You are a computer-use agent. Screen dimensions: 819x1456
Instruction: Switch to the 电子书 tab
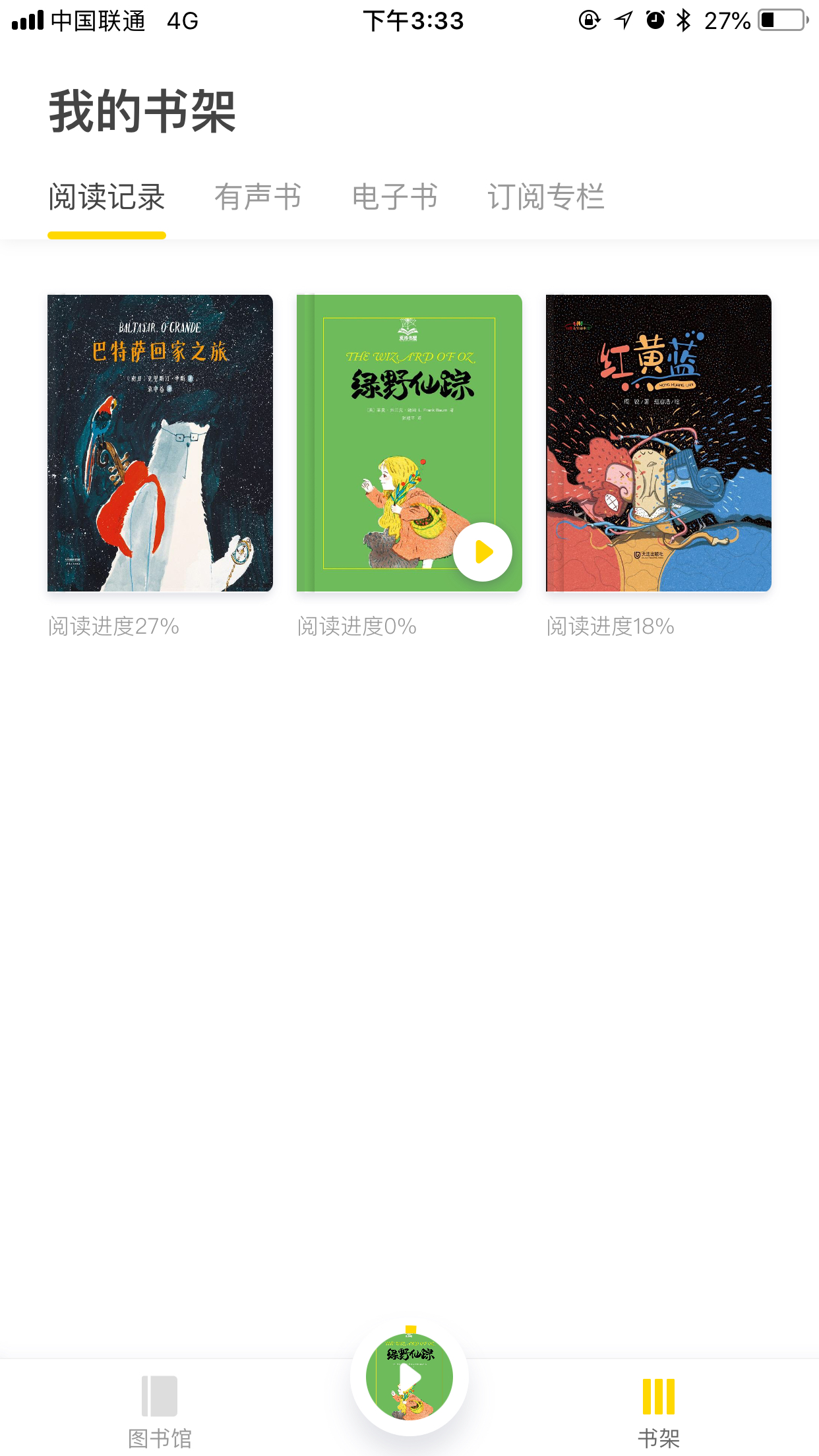395,197
